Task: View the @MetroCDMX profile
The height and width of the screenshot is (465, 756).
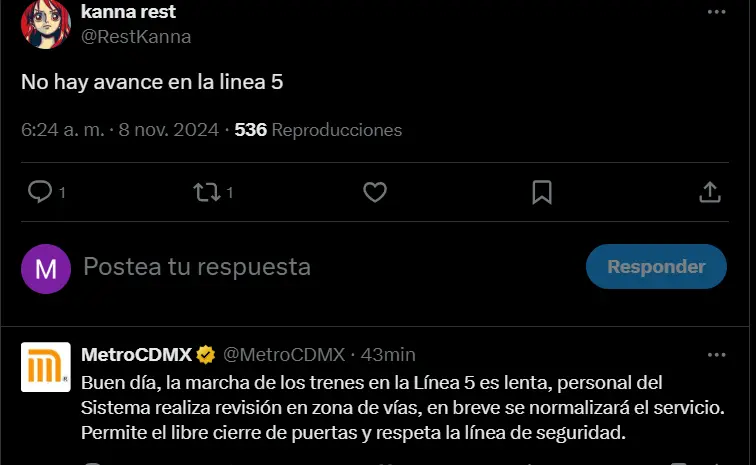Action: (283, 355)
